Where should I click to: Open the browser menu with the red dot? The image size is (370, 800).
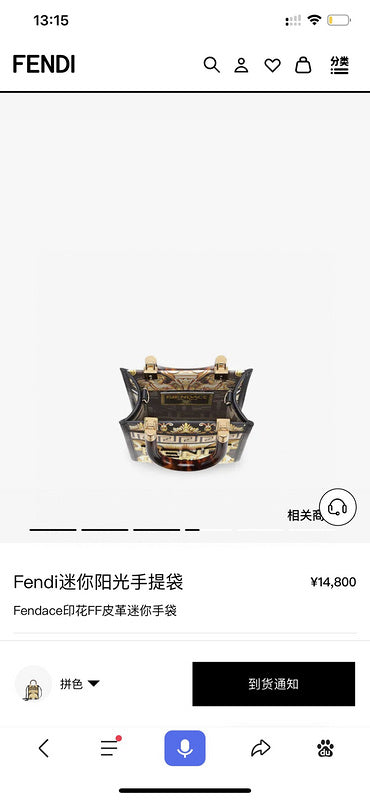(x=110, y=747)
